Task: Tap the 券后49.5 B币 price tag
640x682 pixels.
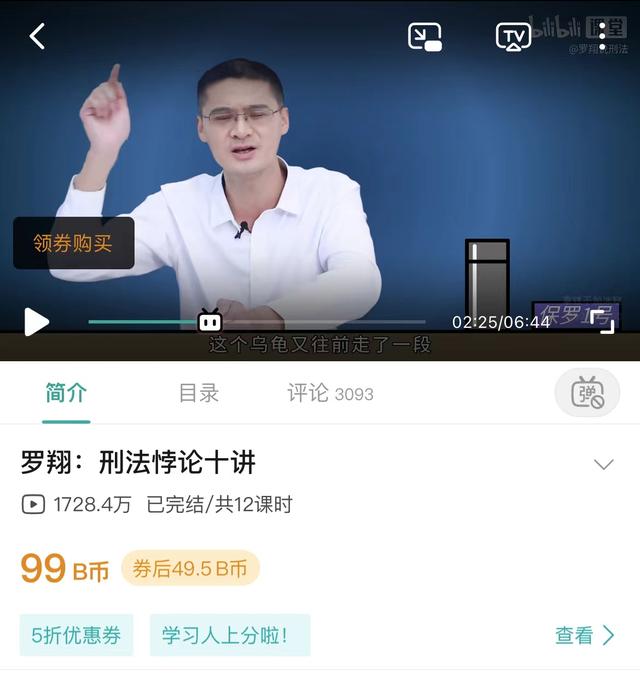Action: [x=190, y=569]
